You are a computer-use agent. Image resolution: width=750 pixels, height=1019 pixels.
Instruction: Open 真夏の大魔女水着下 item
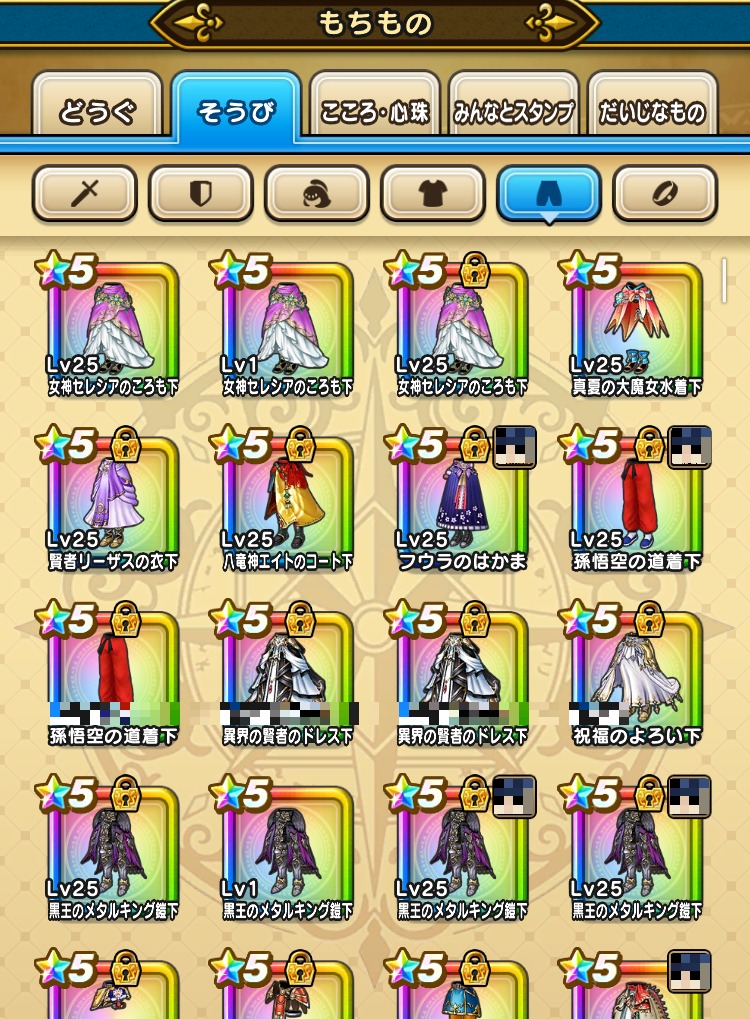tap(636, 330)
